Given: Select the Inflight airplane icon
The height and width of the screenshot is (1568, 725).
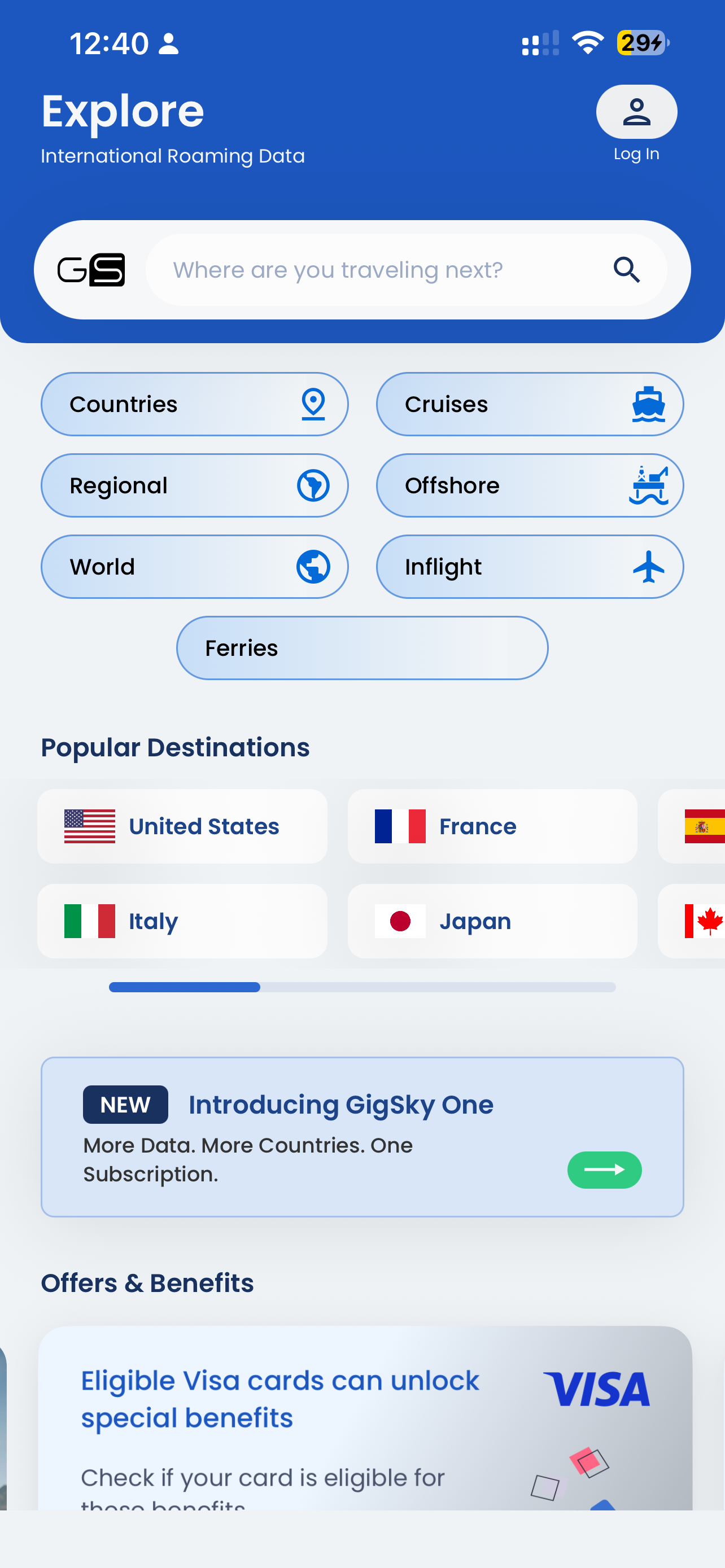Looking at the screenshot, I should coord(648,566).
